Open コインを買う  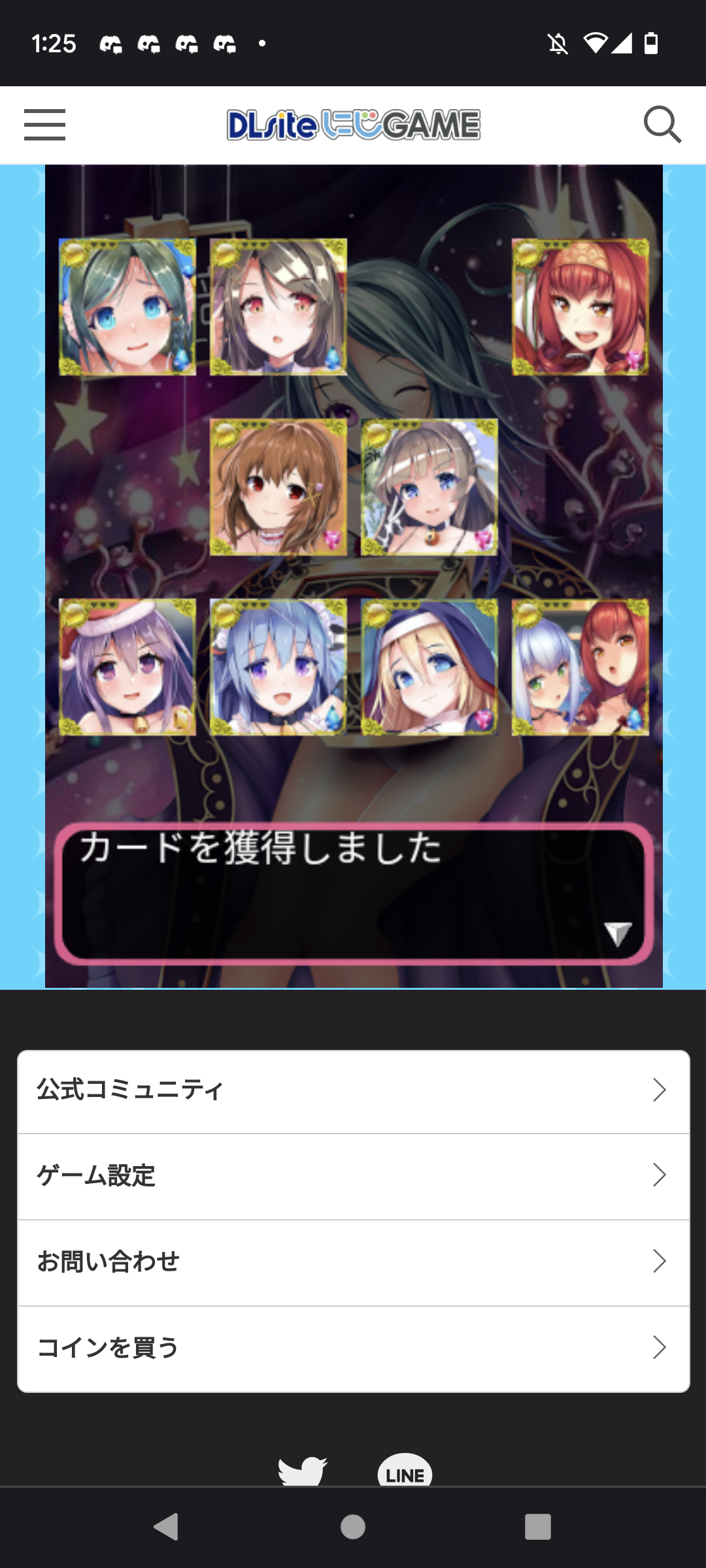click(x=353, y=1348)
